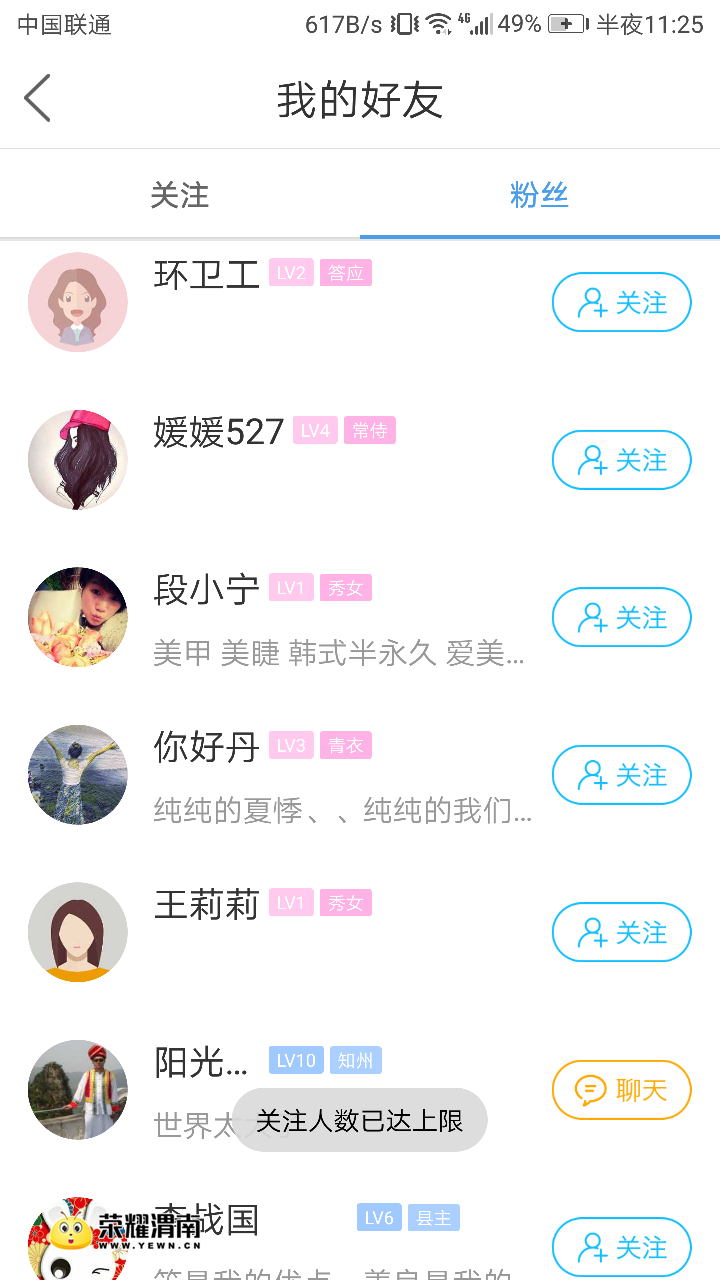Follow 王莉莉 with the 关注 button
This screenshot has height=1280, width=720.
click(622, 932)
